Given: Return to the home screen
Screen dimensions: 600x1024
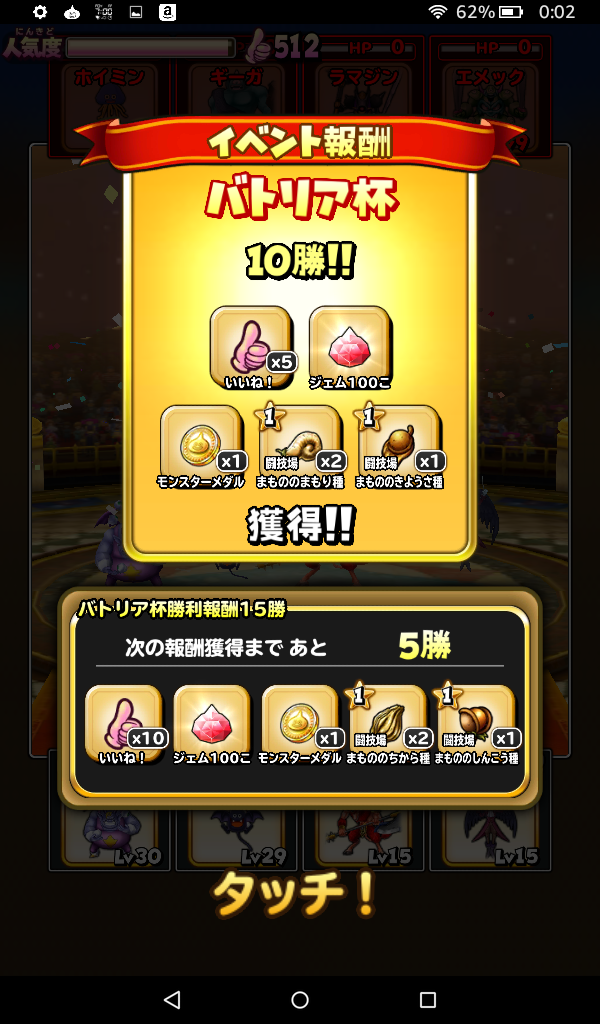Looking at the screenshot, I should pos(300,999).
